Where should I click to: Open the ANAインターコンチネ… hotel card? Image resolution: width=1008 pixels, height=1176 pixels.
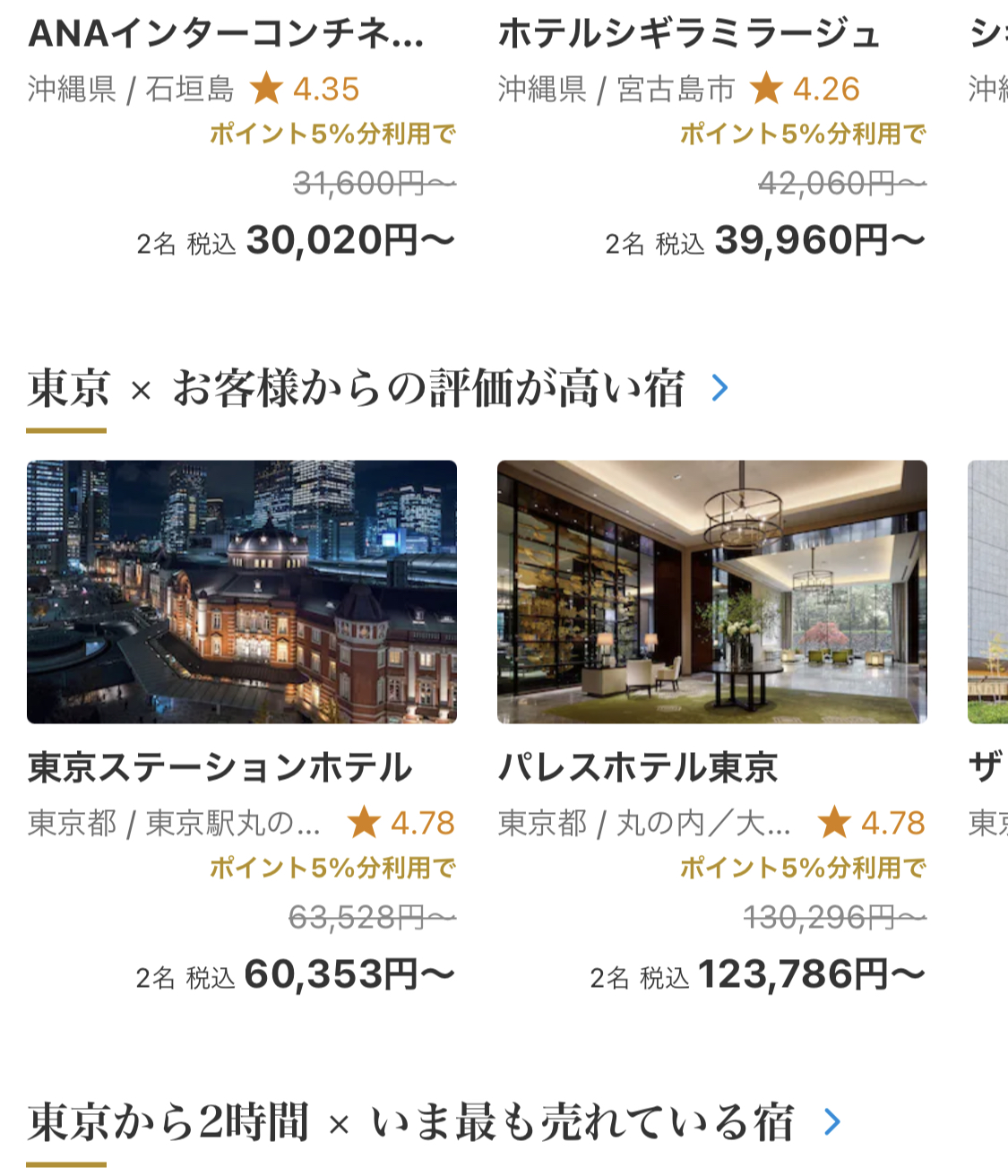(226, 35)
